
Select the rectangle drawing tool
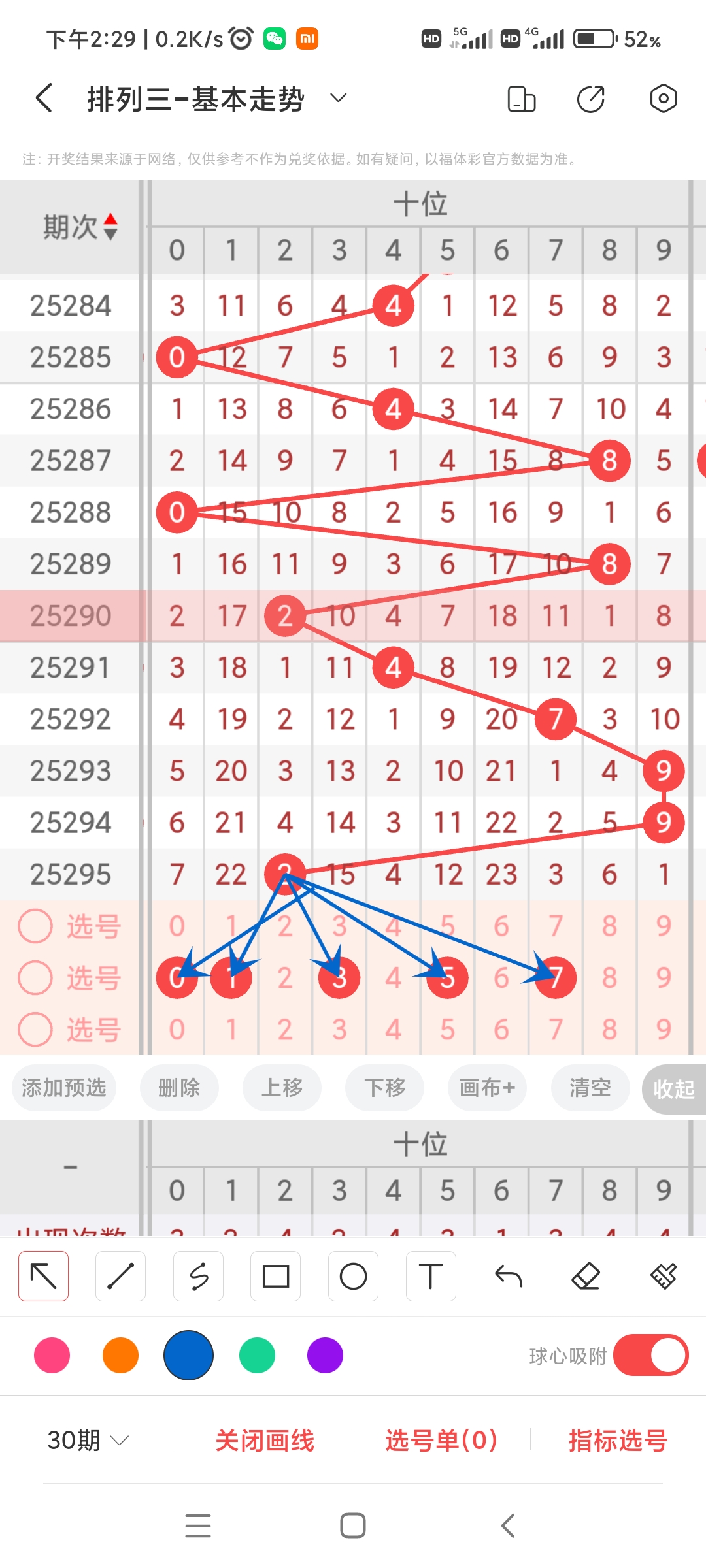tap(276, 1275)
